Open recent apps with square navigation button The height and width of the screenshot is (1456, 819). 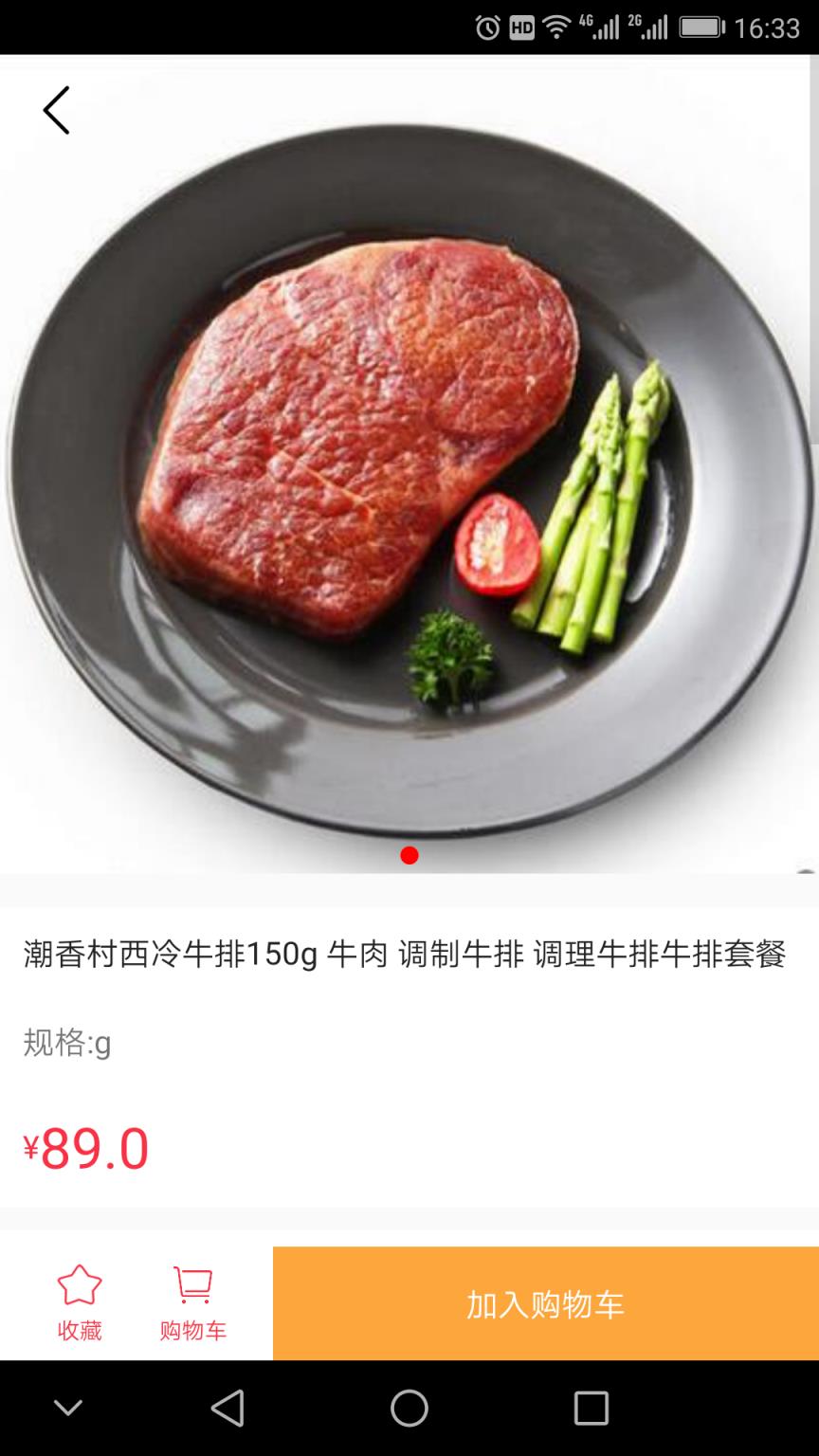[x=591, y=1410]
